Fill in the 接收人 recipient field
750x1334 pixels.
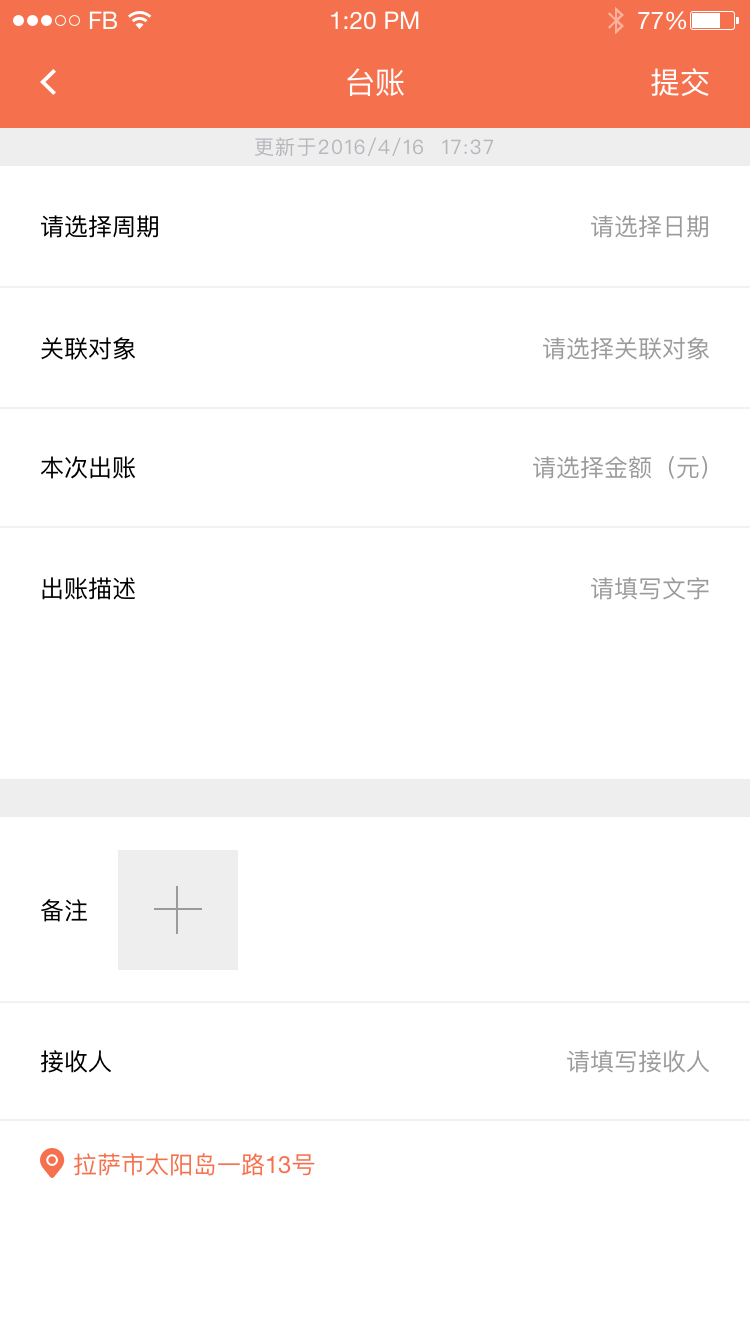[x=375, y=1061]
